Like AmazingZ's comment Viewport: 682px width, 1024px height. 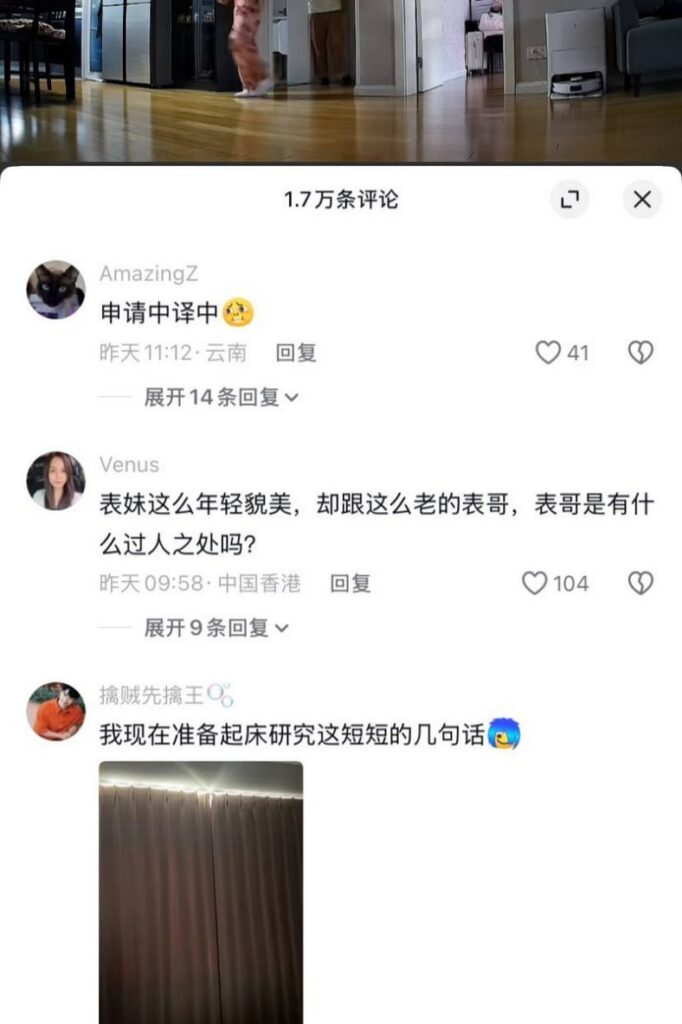coord(548,352)
